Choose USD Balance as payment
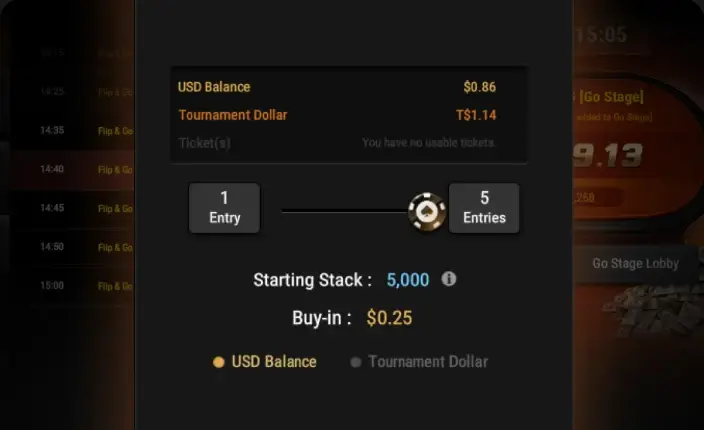The height and width of the screenshot is (430, 704). [x=265, y=362]
